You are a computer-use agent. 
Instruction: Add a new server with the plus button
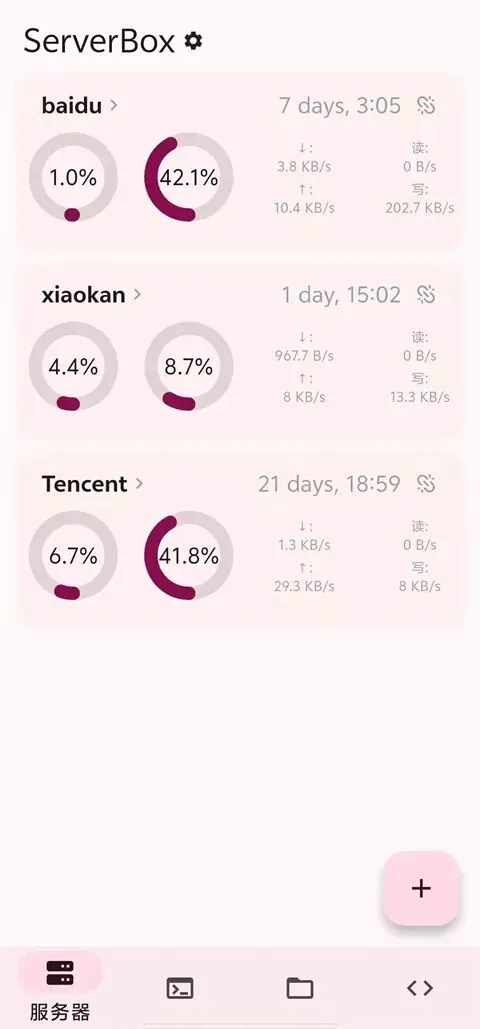(x=421, y=888)
